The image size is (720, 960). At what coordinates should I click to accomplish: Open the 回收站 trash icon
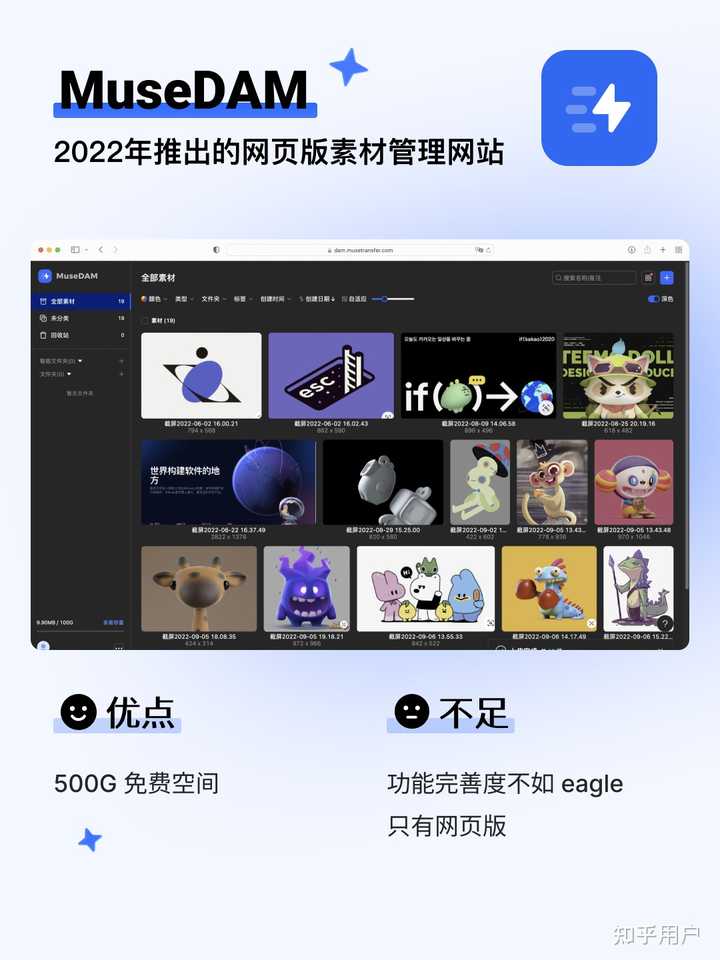(44, 336)
